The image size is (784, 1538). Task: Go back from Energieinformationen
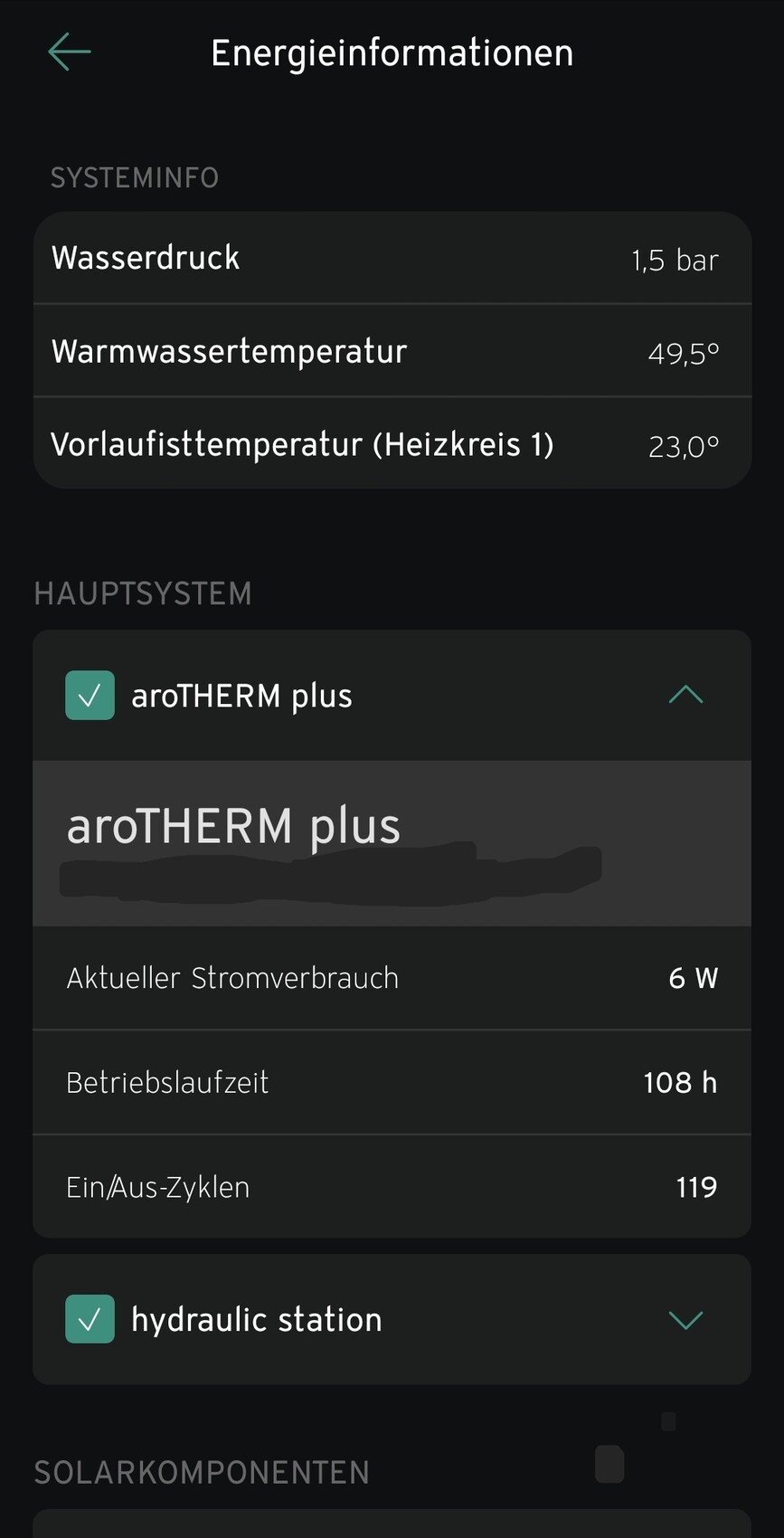click(70, 52)
